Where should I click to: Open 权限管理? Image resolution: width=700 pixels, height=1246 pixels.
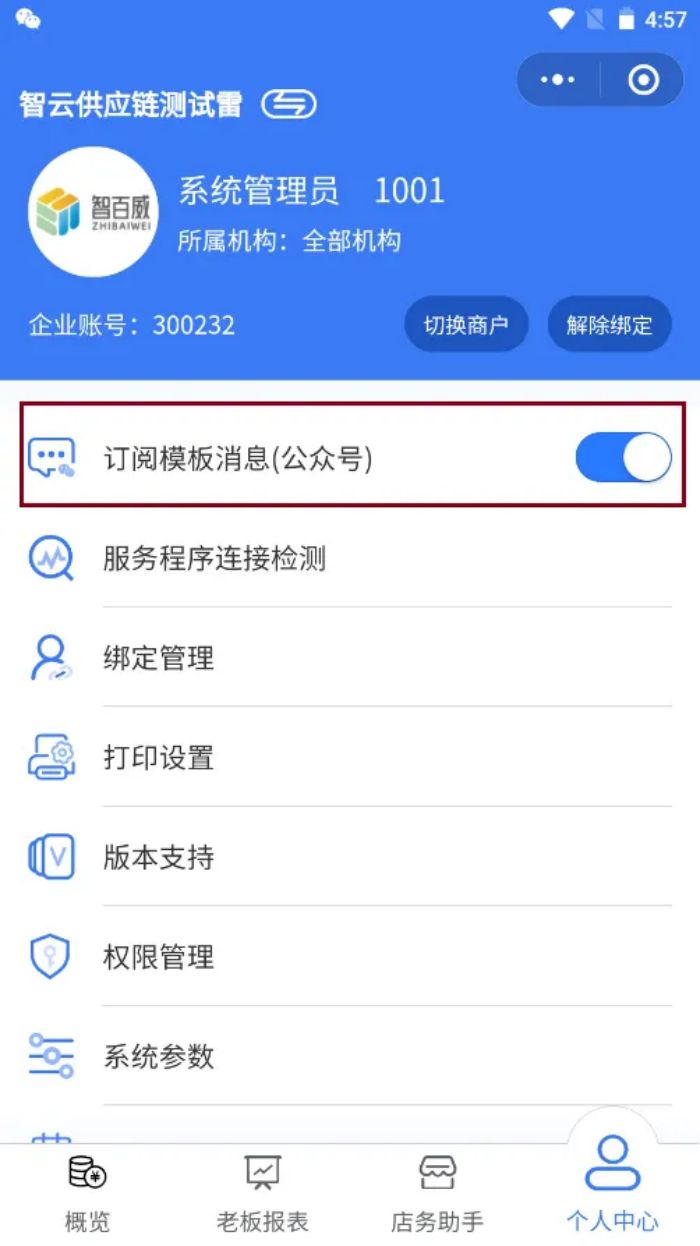click(159, 958)
